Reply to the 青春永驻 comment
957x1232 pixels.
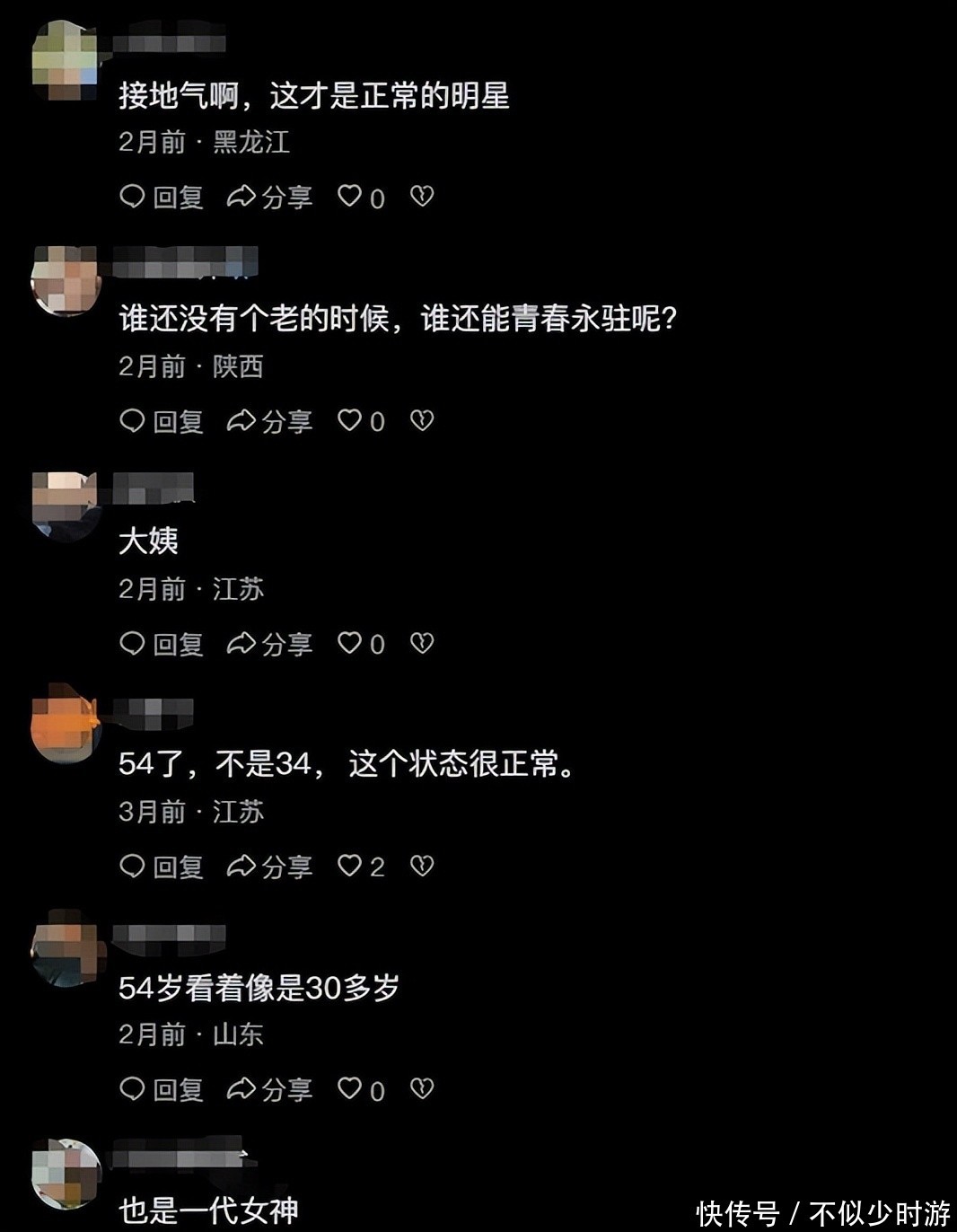tap(162, 420)
